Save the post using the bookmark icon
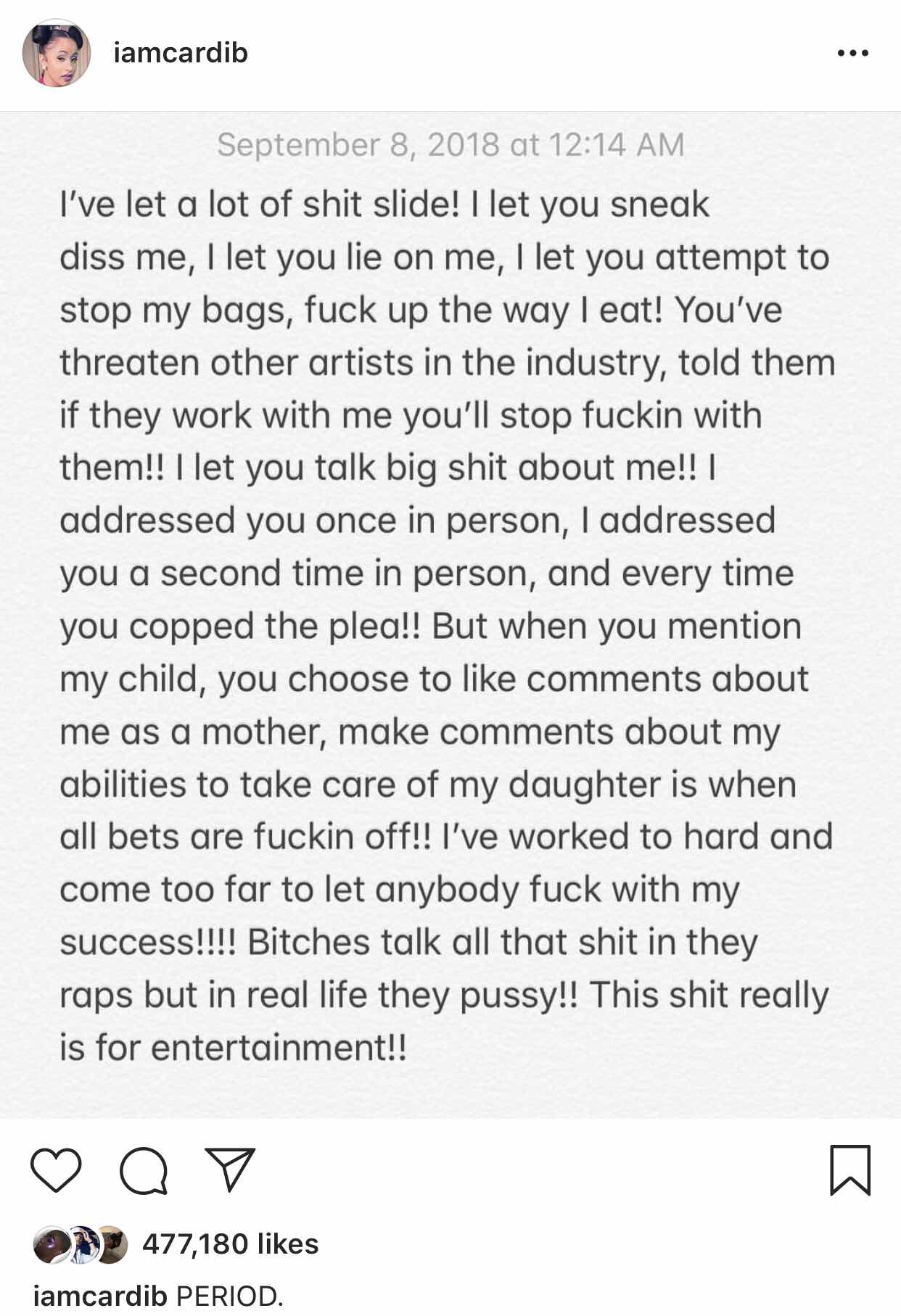The height and width of the screenshot is (1316, 901). 849,1169
